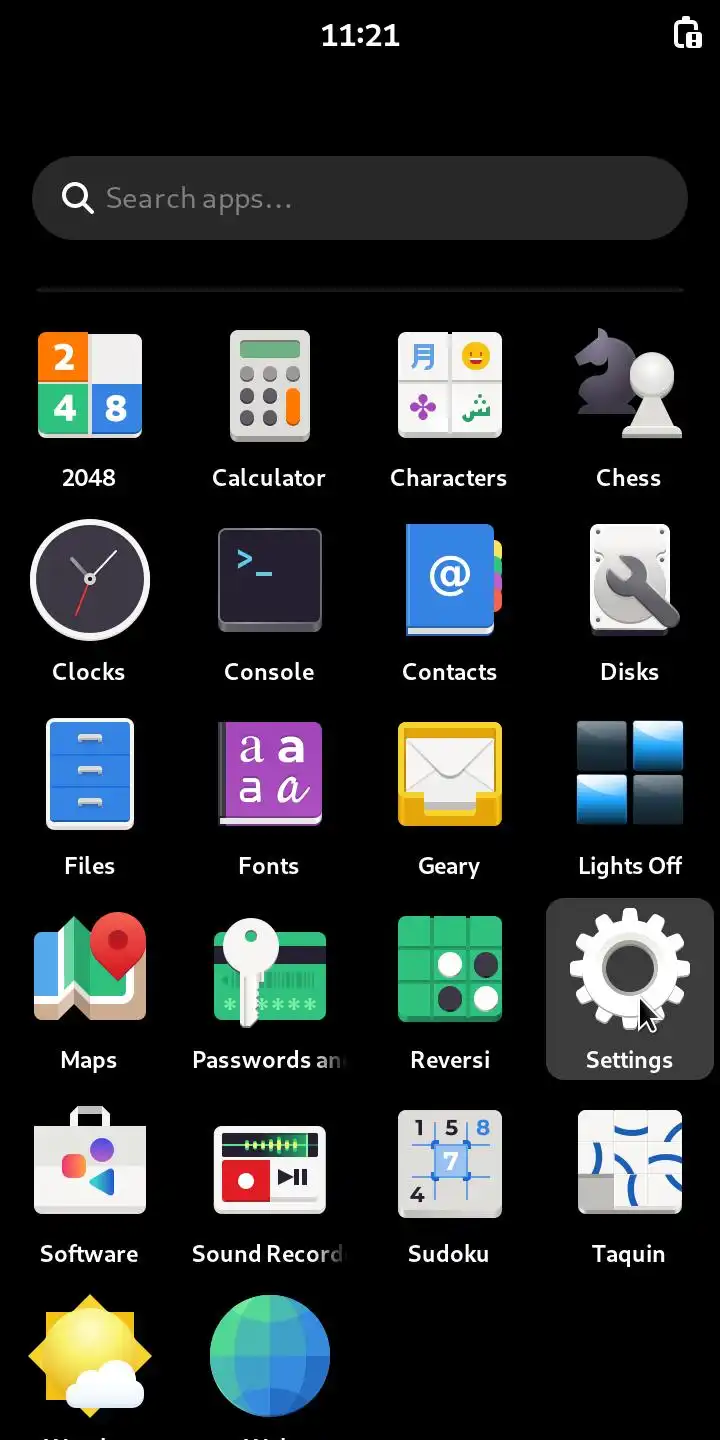This screenshot has height=1440, width=720.
Task: Launch the Sound Recorder app
Action: click(270, 1162)
